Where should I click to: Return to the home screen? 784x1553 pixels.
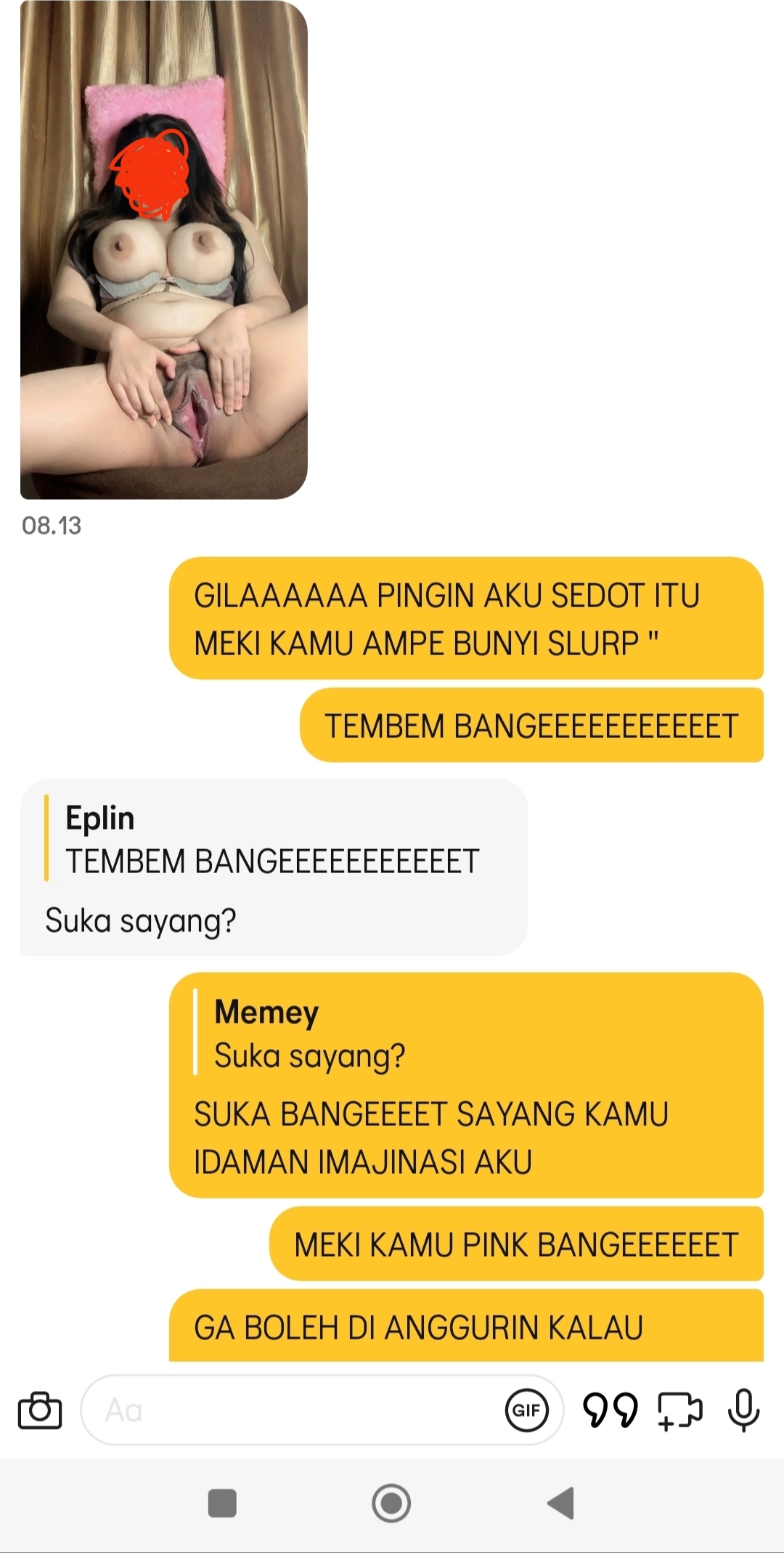(391, 1503)
